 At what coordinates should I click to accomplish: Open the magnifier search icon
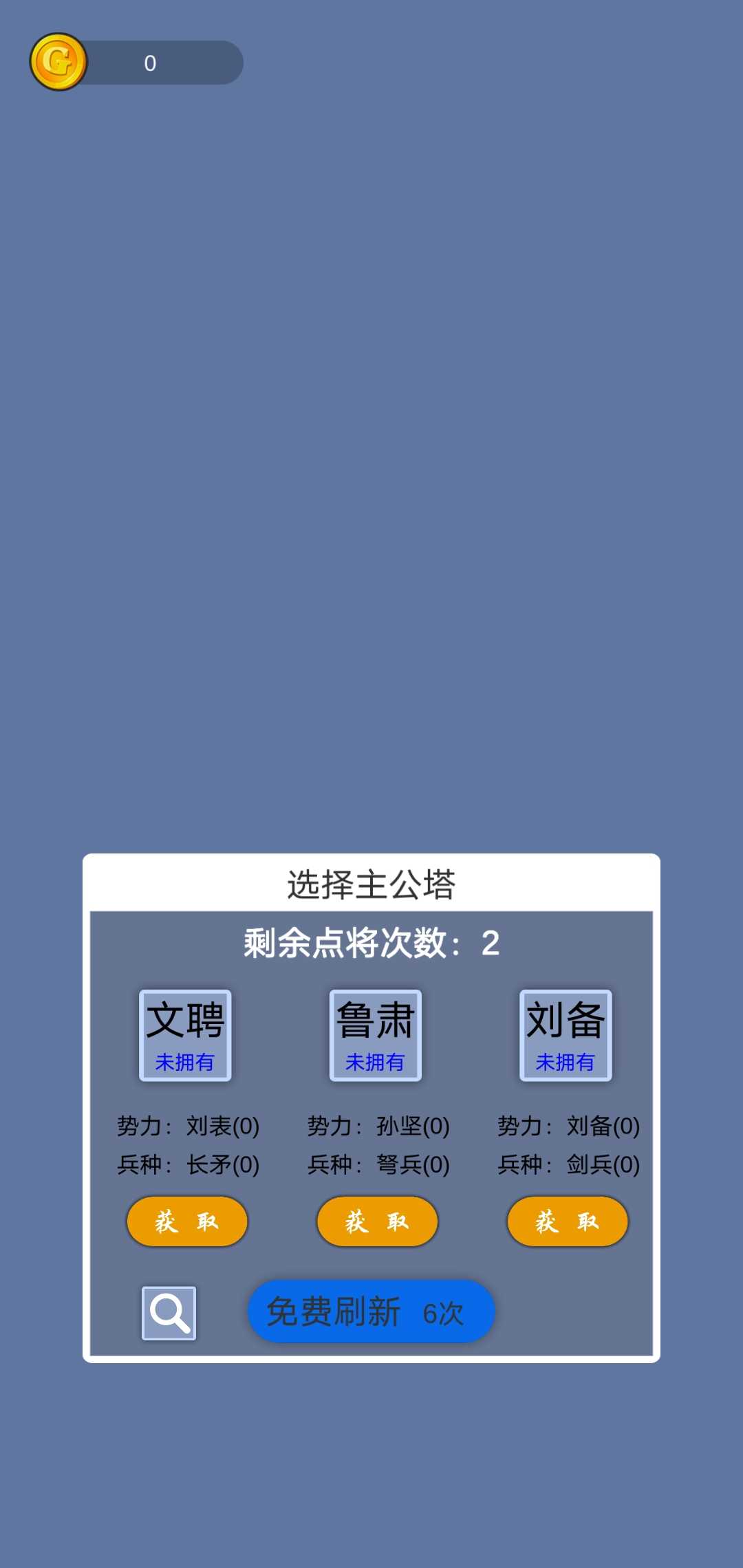point(169,1311)
